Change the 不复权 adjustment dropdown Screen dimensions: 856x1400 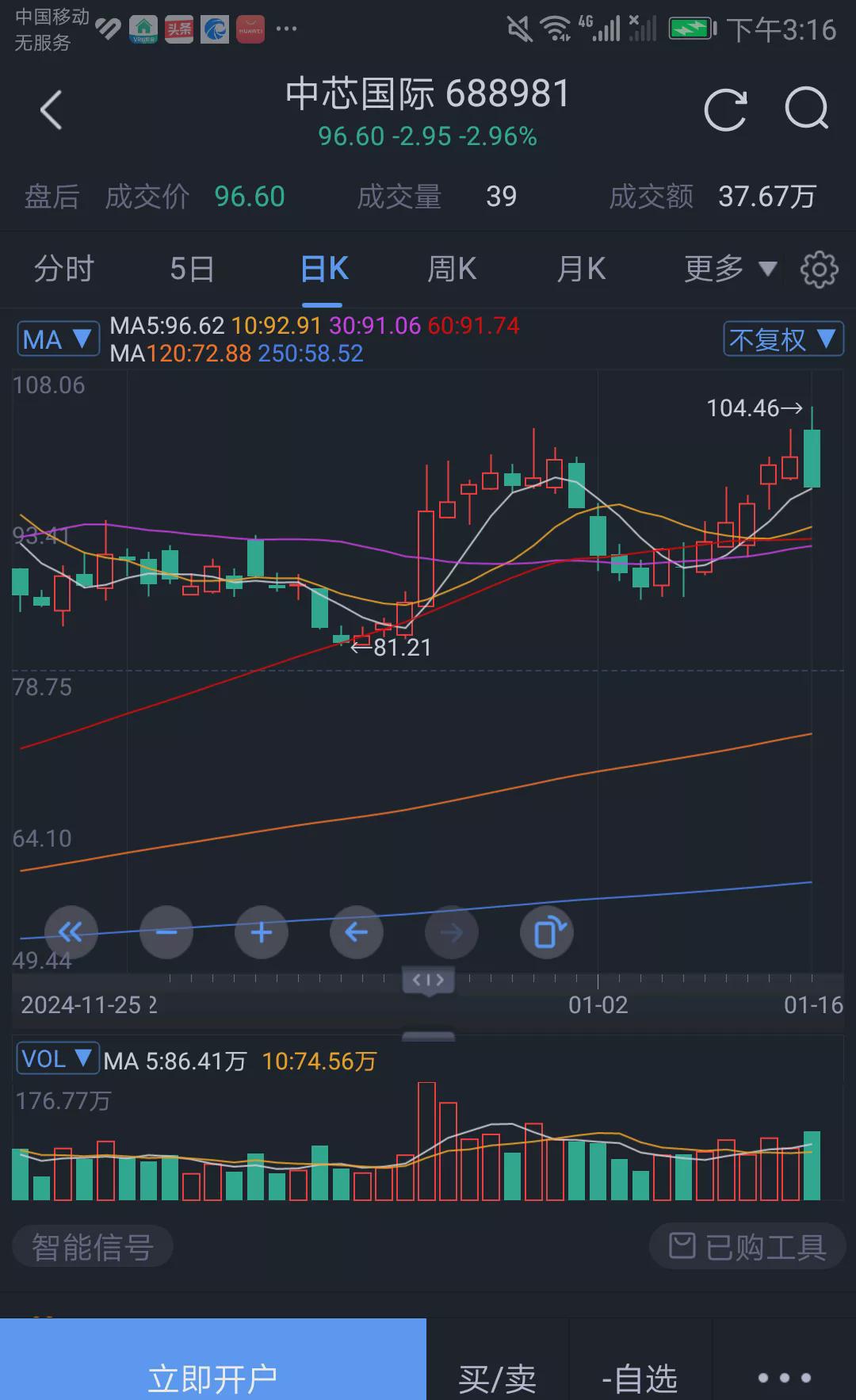click(782, 340)
